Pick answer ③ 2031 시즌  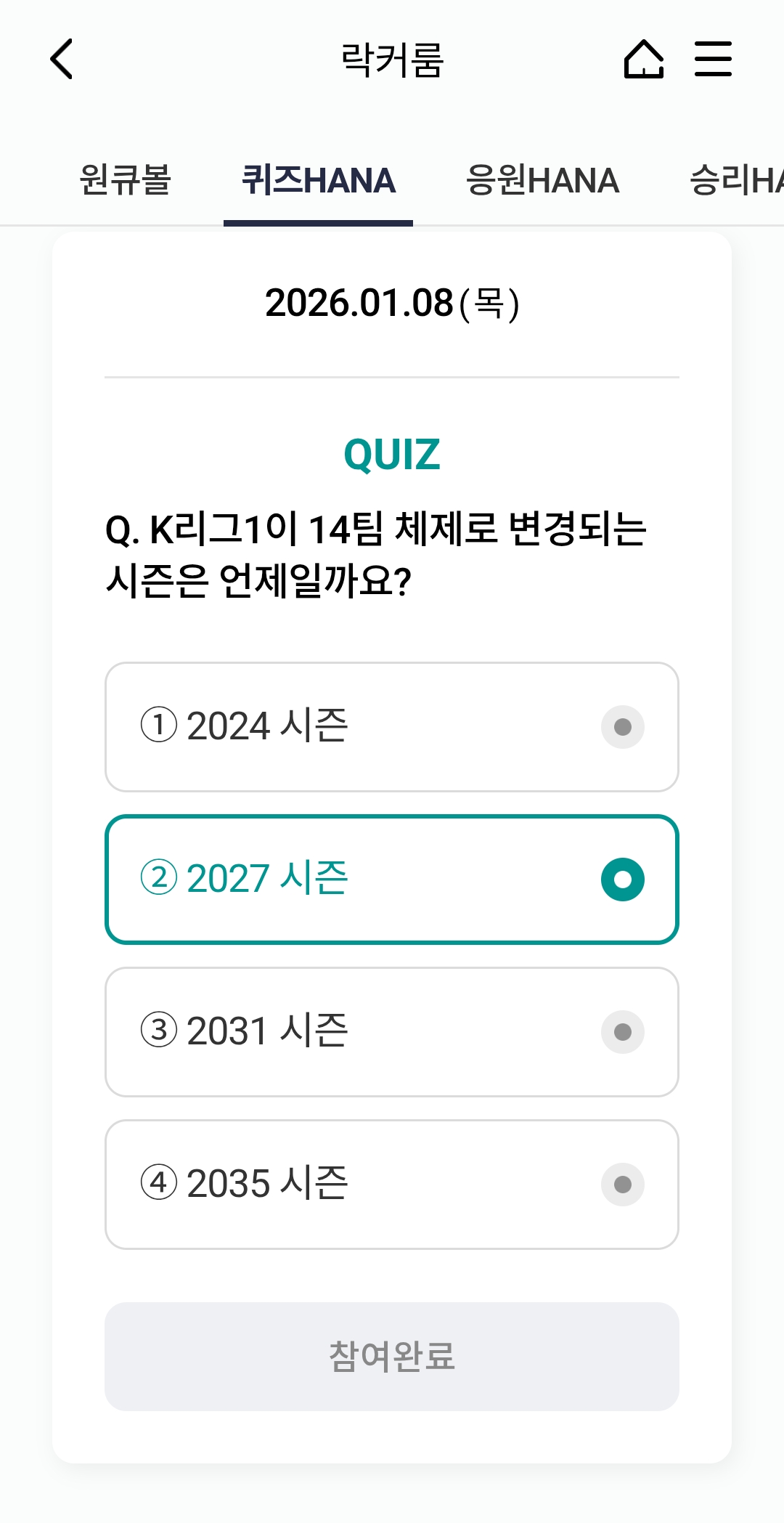[392, 1032]
